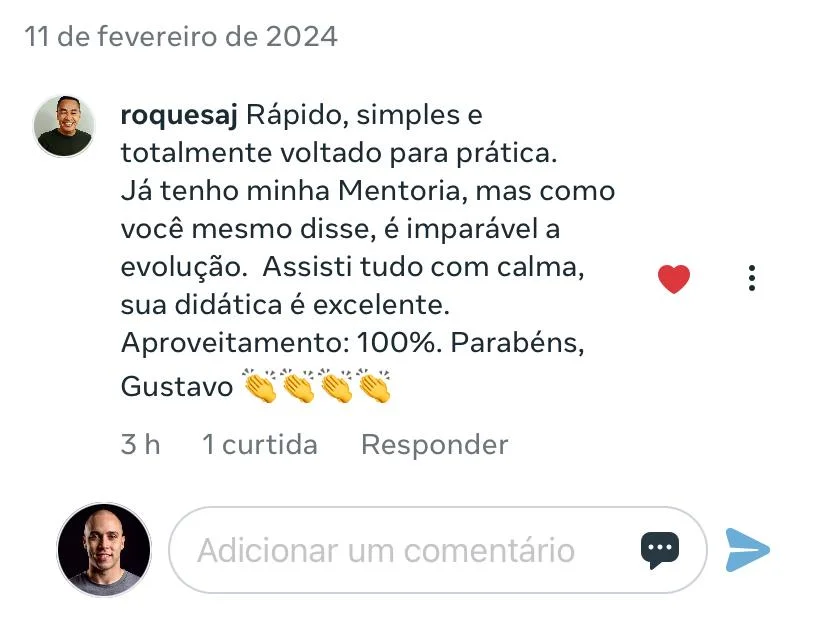The height and width of the screenshot is (623, 828).
Task: Unlike roquesaj's comment with the heart
Action: click(674, 279)
